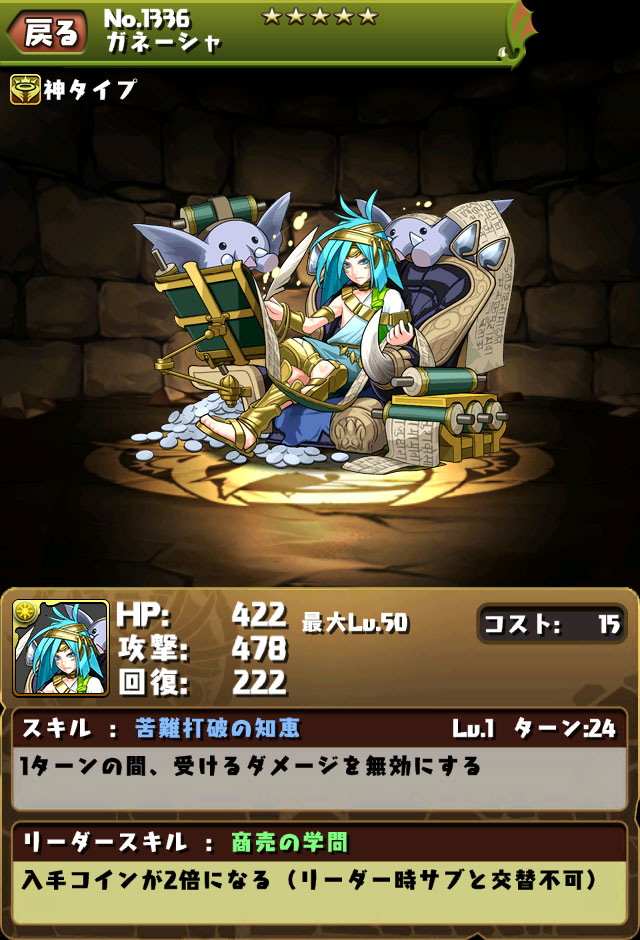Tap the 戻る back button
The height and width of the screenshot is (940, 640).
(48, 32)
